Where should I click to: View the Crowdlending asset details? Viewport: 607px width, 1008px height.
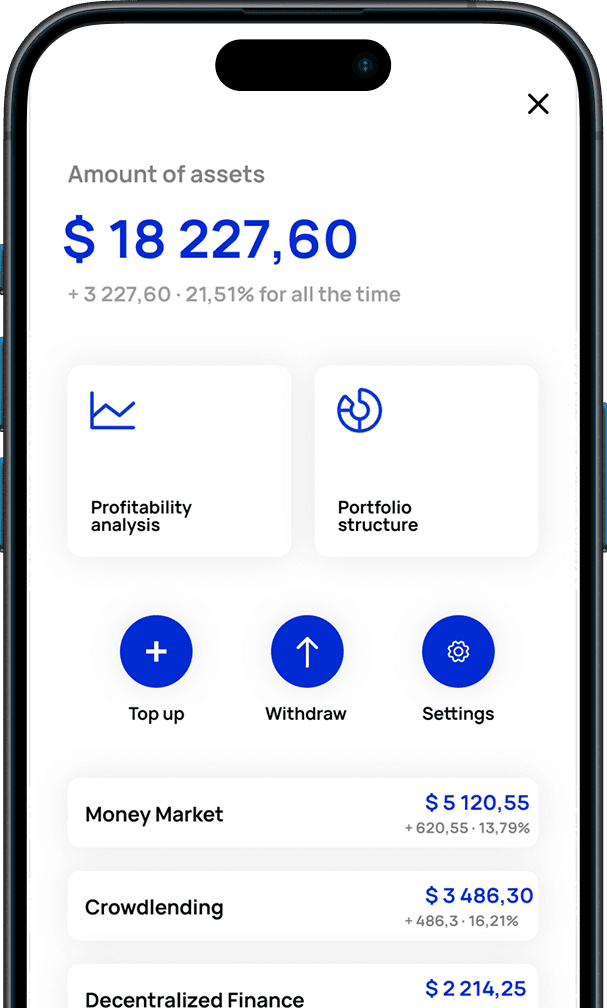coord(302,906)
